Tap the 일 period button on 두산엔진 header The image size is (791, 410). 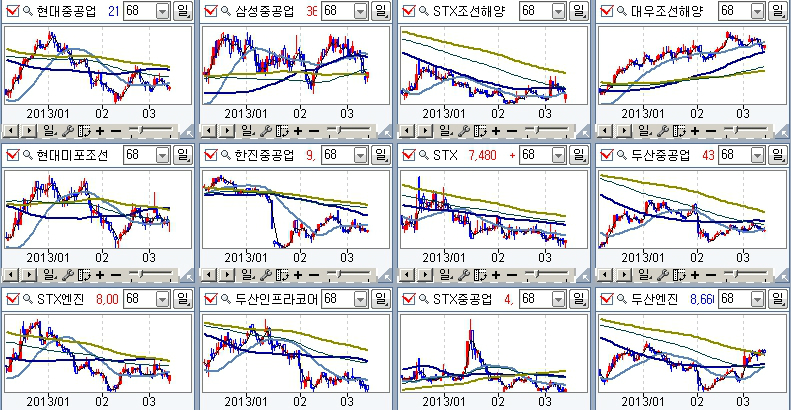click(777, 299)
